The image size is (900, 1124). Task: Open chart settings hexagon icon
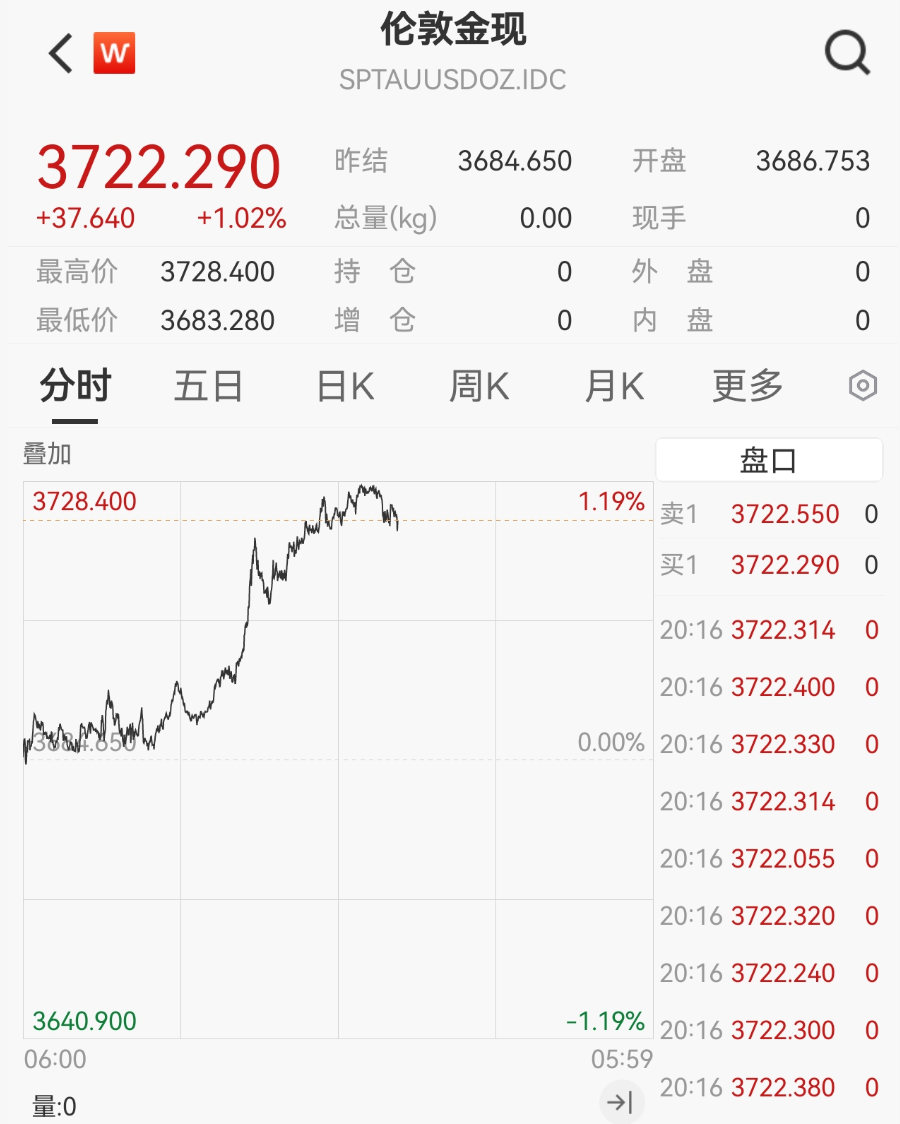[862, 386]
